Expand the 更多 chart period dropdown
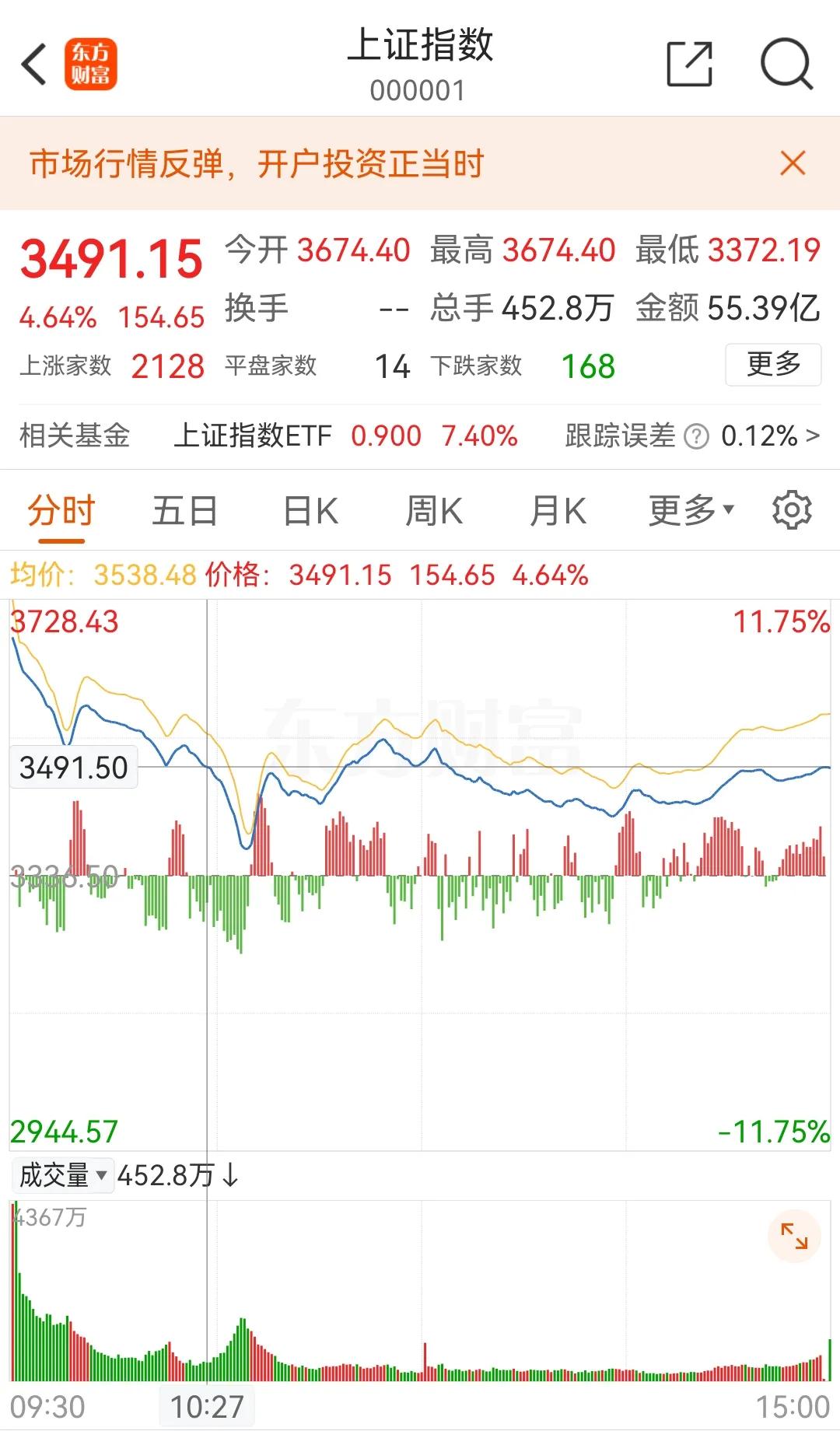Screen dimensions: 840x1438 [691, 511]
